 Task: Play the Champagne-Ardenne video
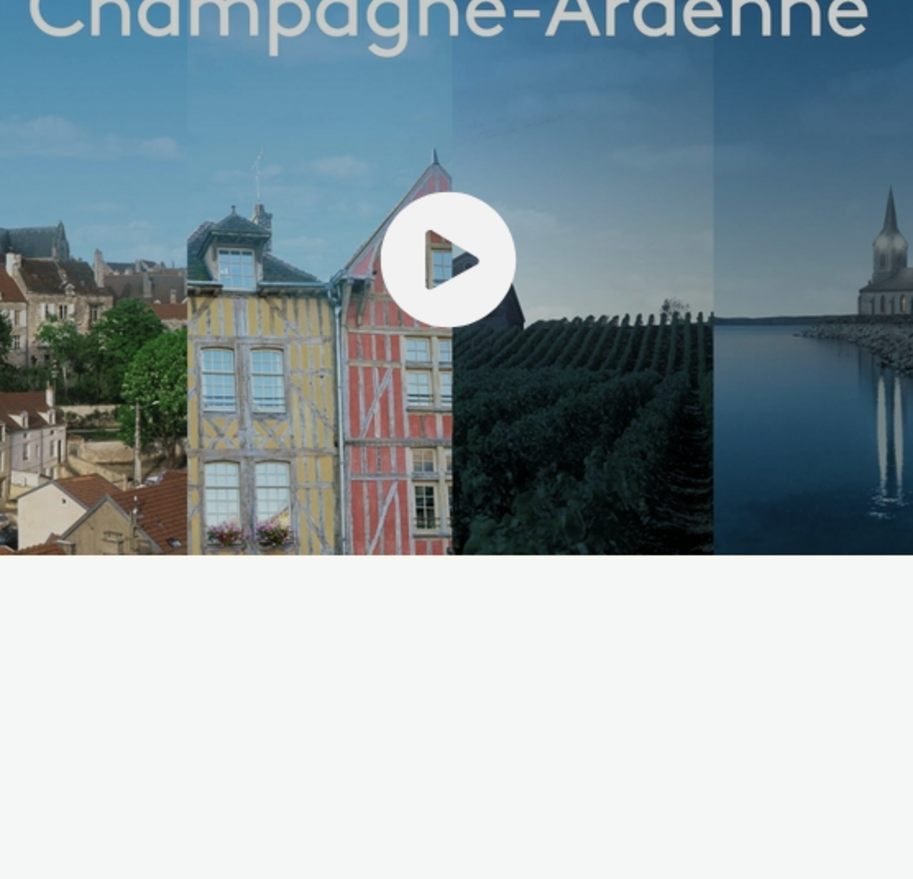click(448, 260)
